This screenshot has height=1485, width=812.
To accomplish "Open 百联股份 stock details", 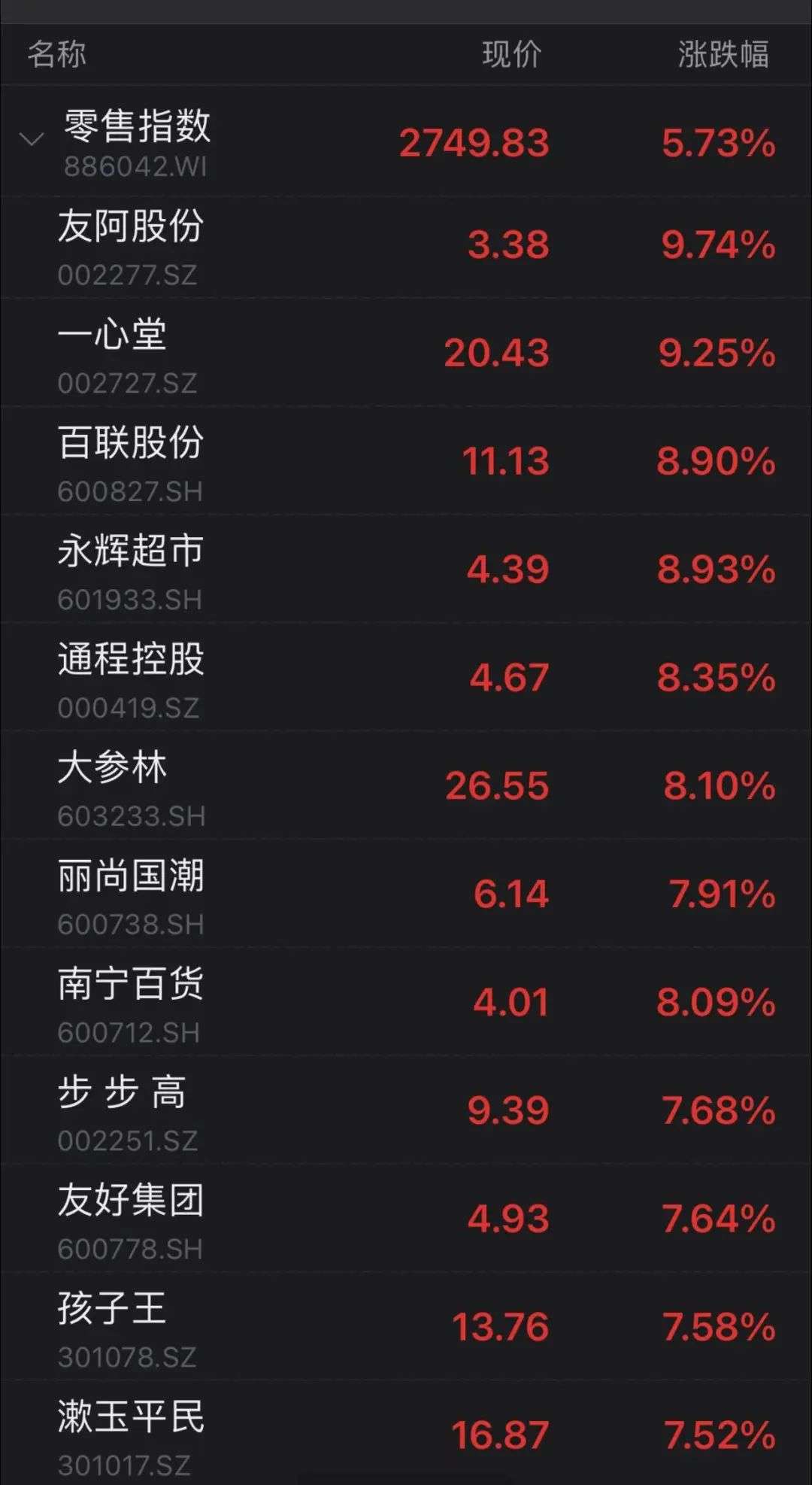I will coord(406,460).
